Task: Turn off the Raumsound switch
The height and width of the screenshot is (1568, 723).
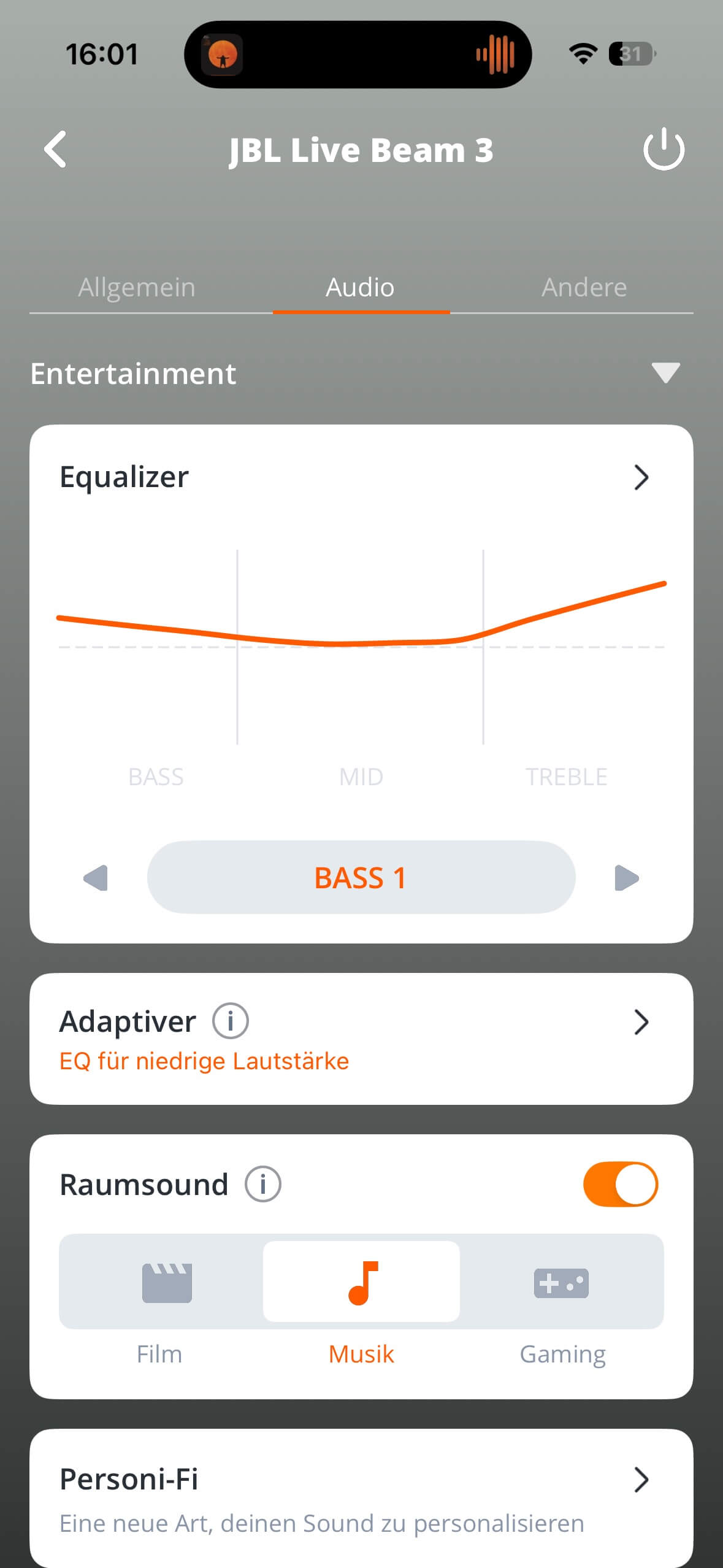Action: (x=620, y=1185)
